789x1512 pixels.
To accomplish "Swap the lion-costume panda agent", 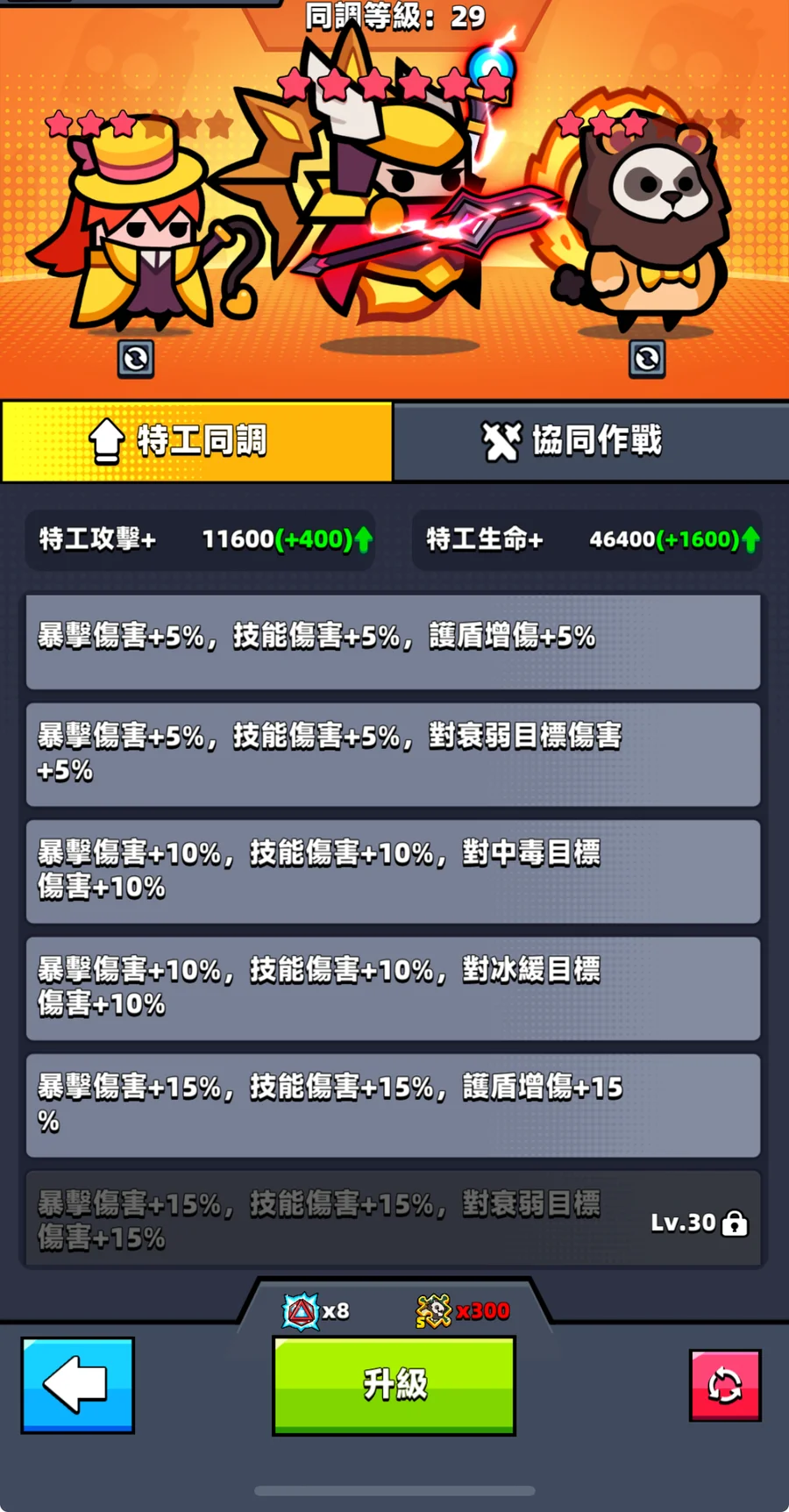I will pos(647,359).
